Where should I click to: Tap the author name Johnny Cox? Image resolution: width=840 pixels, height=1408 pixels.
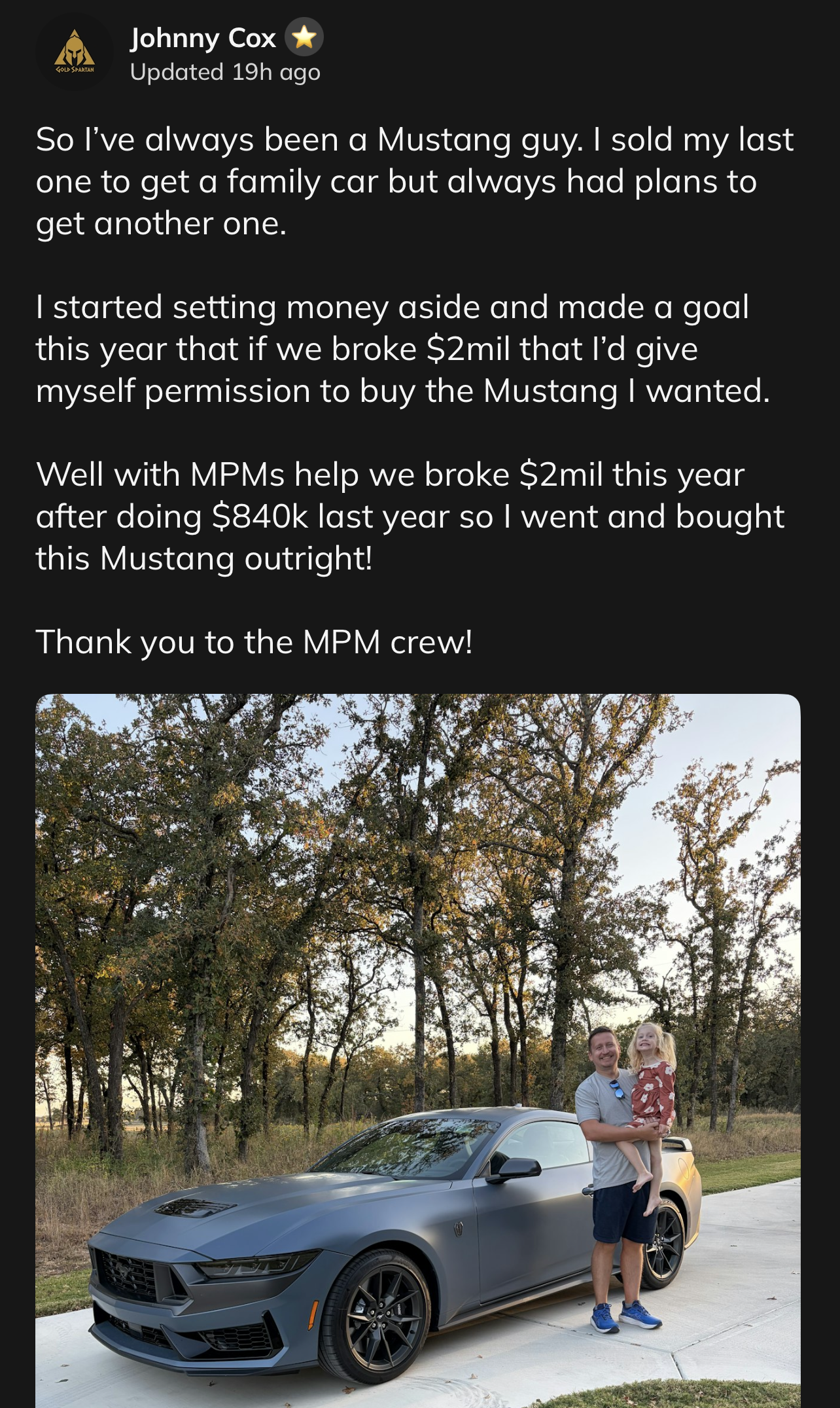coord(203,38)
